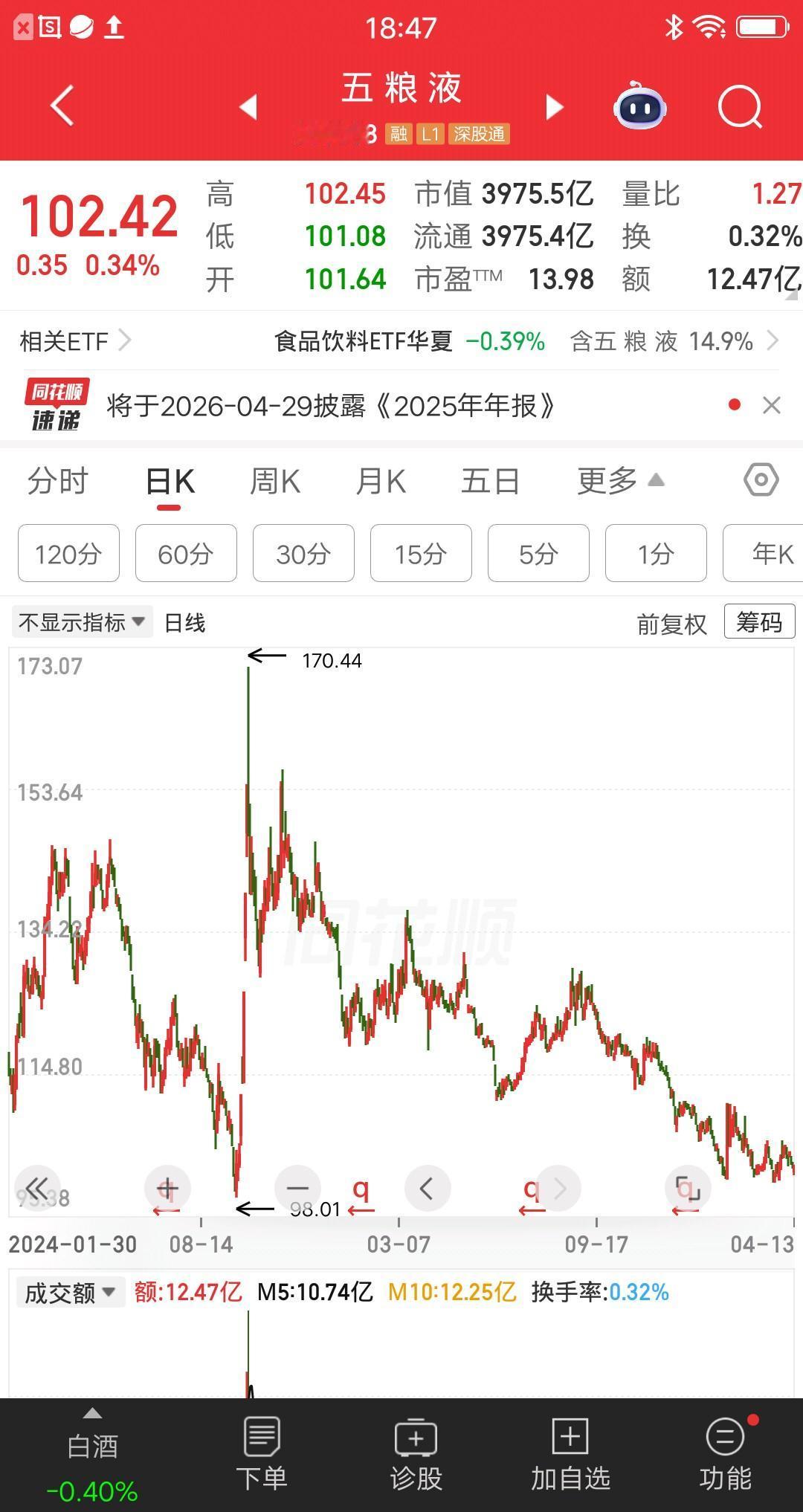Image resolution: width=803 pixels, height=1512 pixels.
Task: Open the 不显示指标 indicator dropdown
Action: [80, 622]
